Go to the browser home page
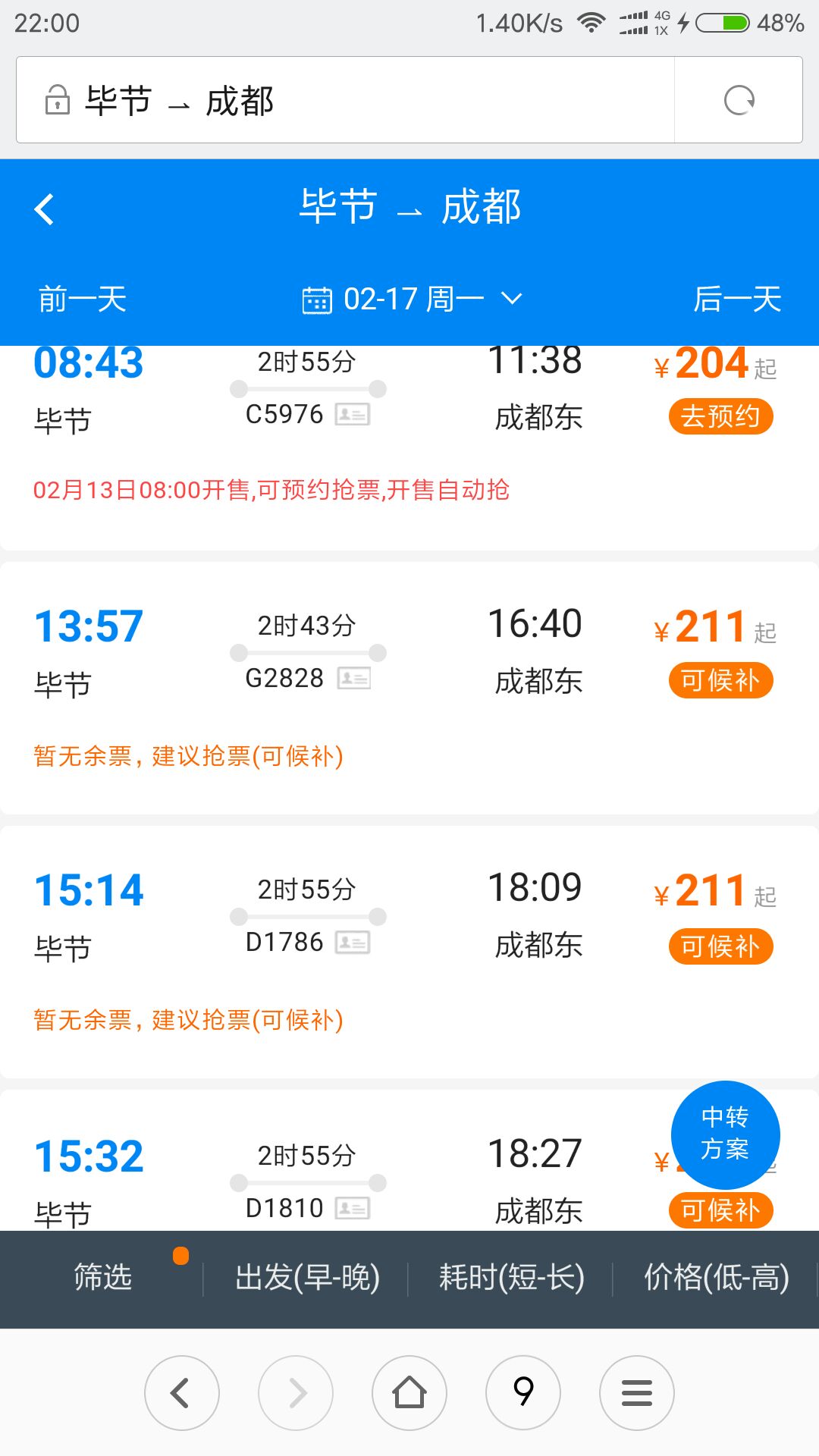 pos(409,1392)
